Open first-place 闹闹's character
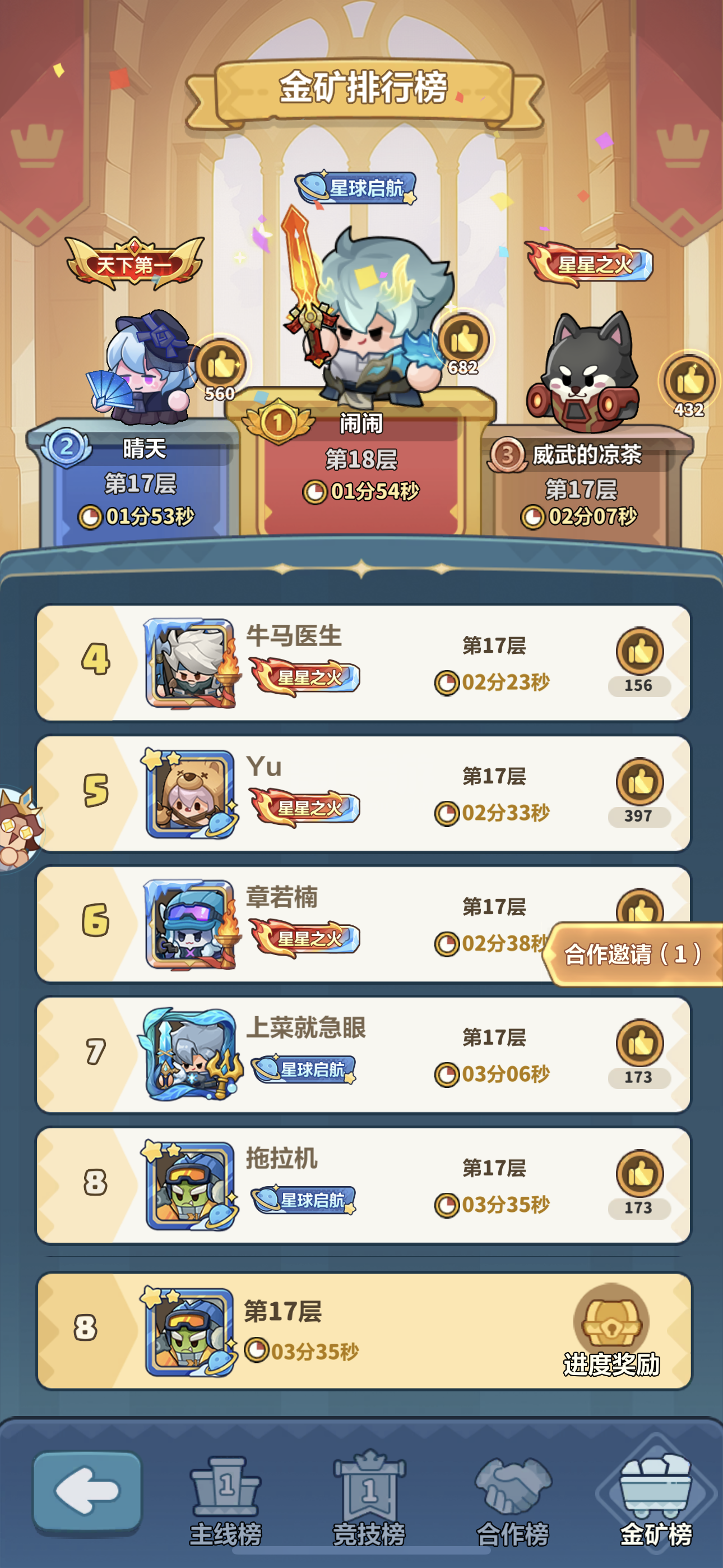Image resolution: width=723 pixels, height=1568 pixels. click(x=368, y=311)
